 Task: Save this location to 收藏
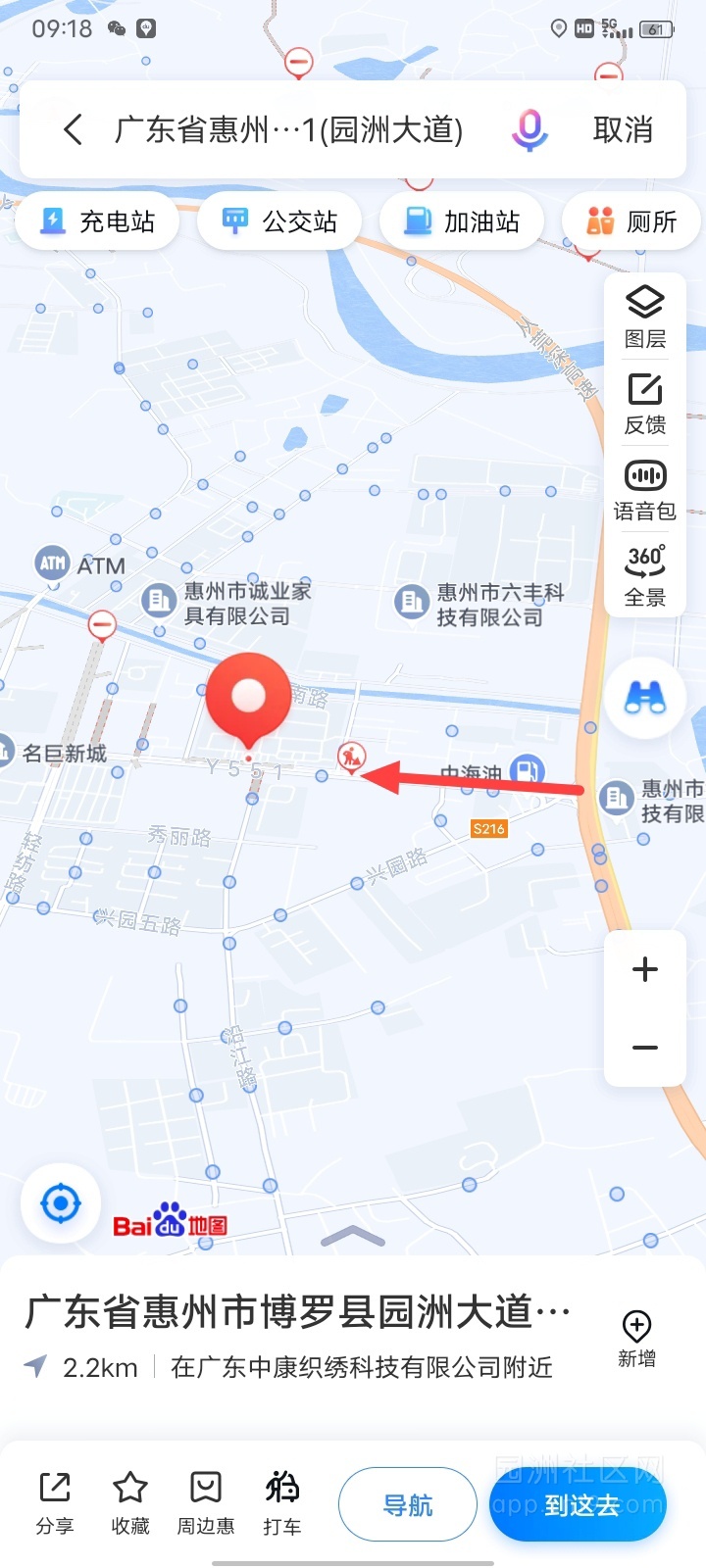tap(130, 1501)
